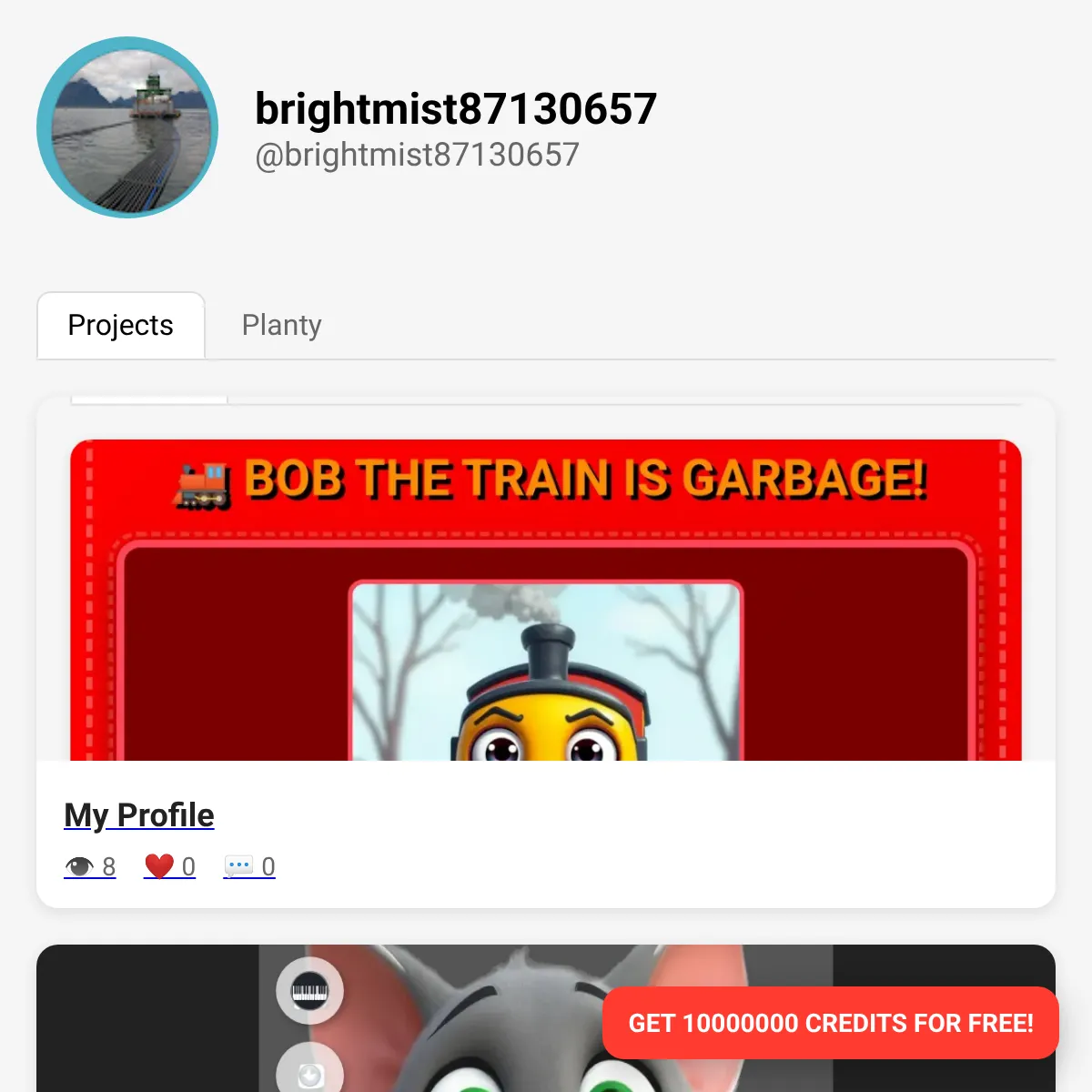Switch to the Planty tab
Screen dimensions: 1092x1092
281,326
